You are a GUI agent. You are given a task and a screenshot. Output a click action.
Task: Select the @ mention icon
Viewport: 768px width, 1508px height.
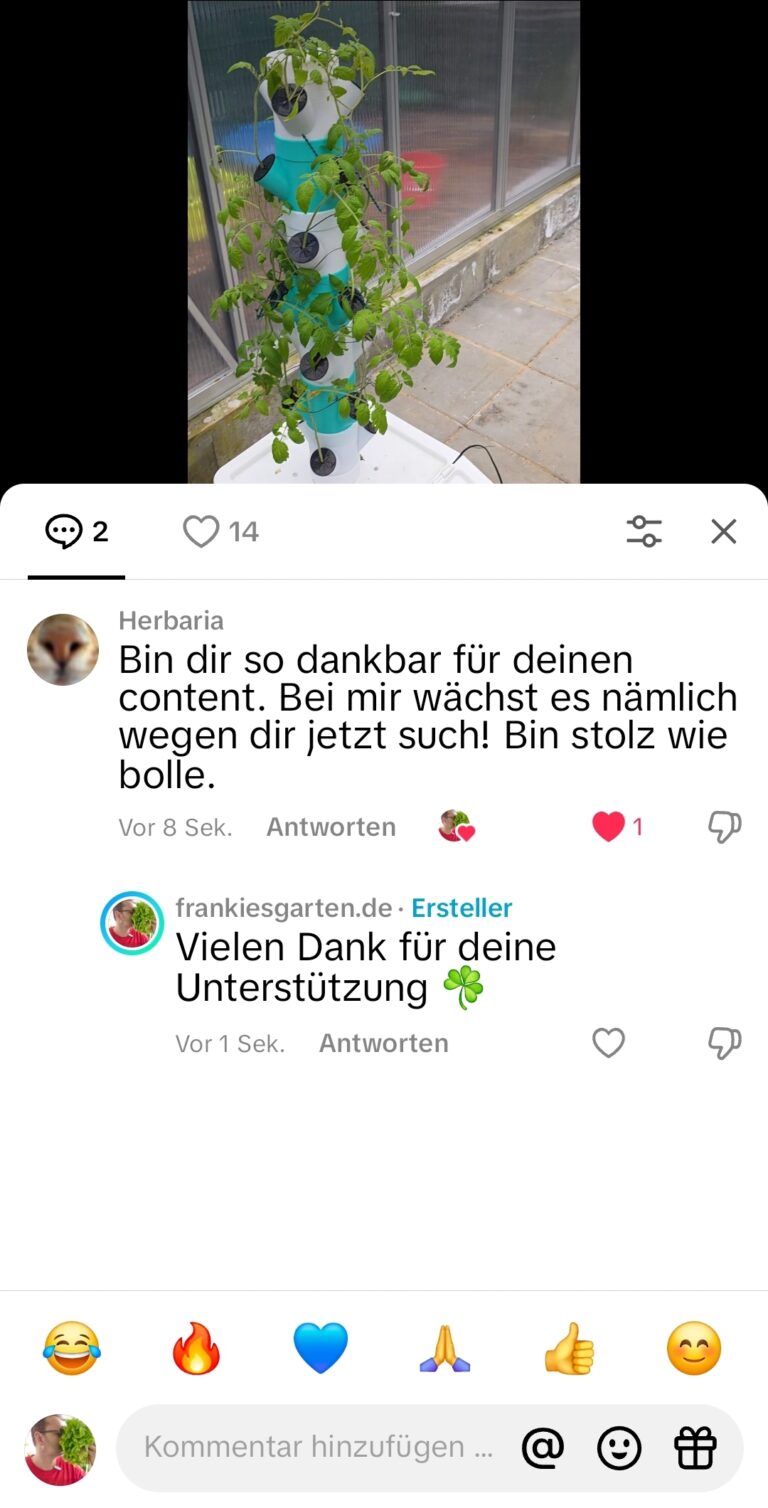541,1447
